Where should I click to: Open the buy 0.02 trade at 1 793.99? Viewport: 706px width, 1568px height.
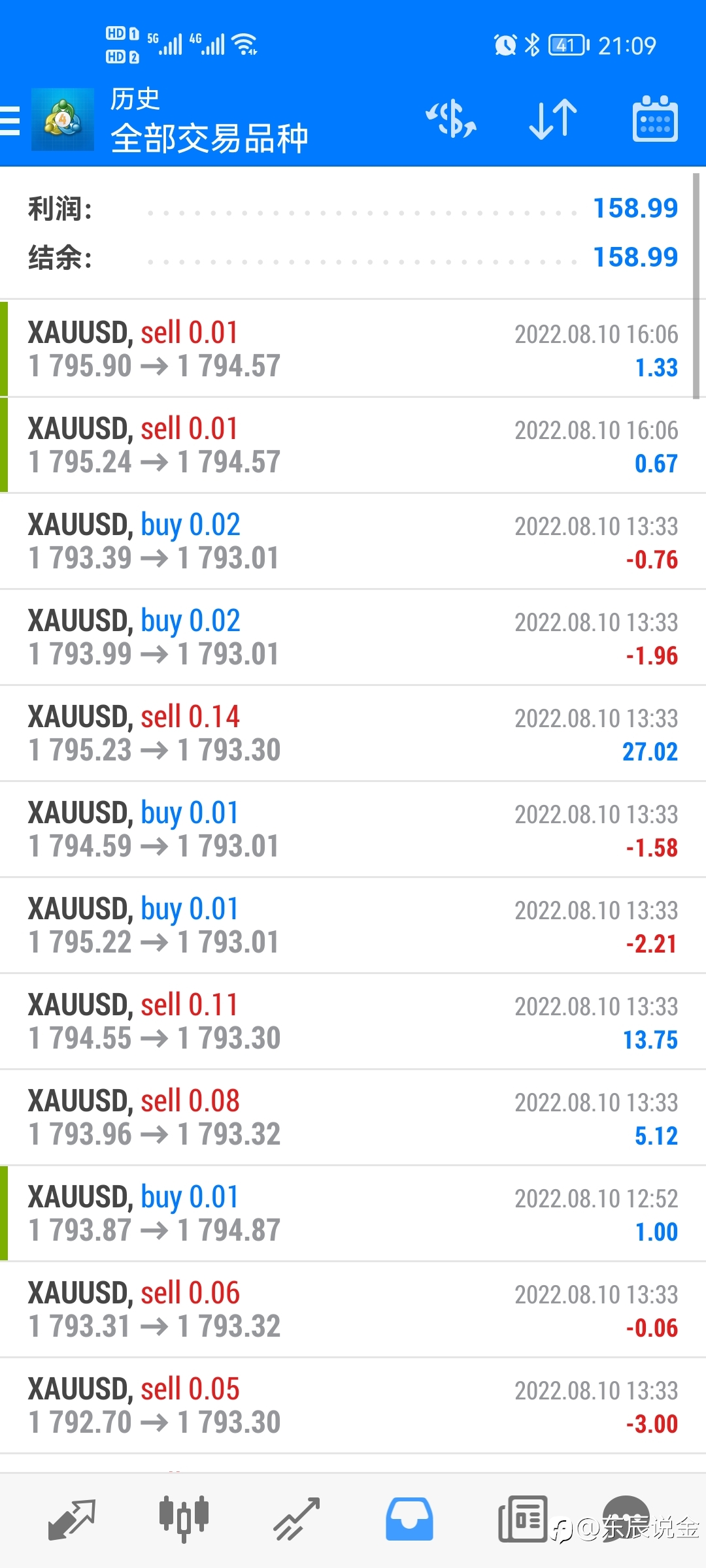click(x=353, y=637)
